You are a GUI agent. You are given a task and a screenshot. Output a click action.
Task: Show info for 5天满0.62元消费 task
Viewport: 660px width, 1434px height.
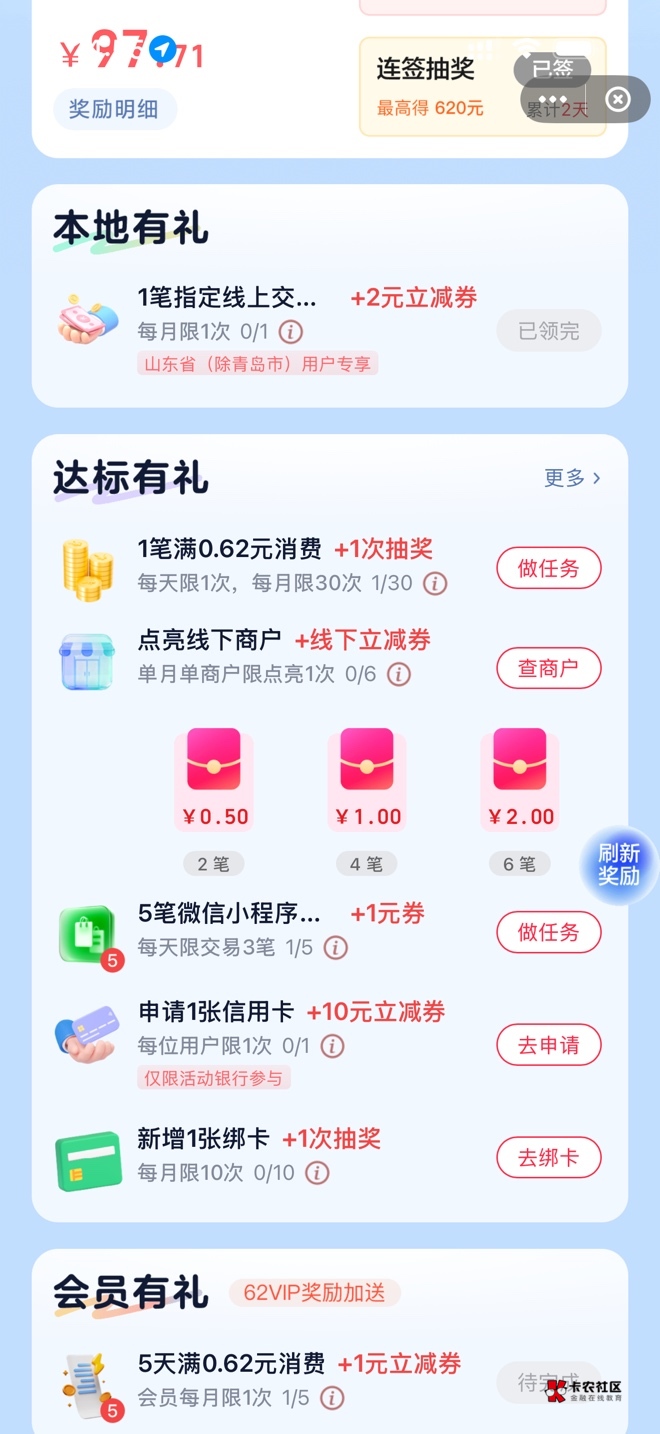(x=332, y=1397)
